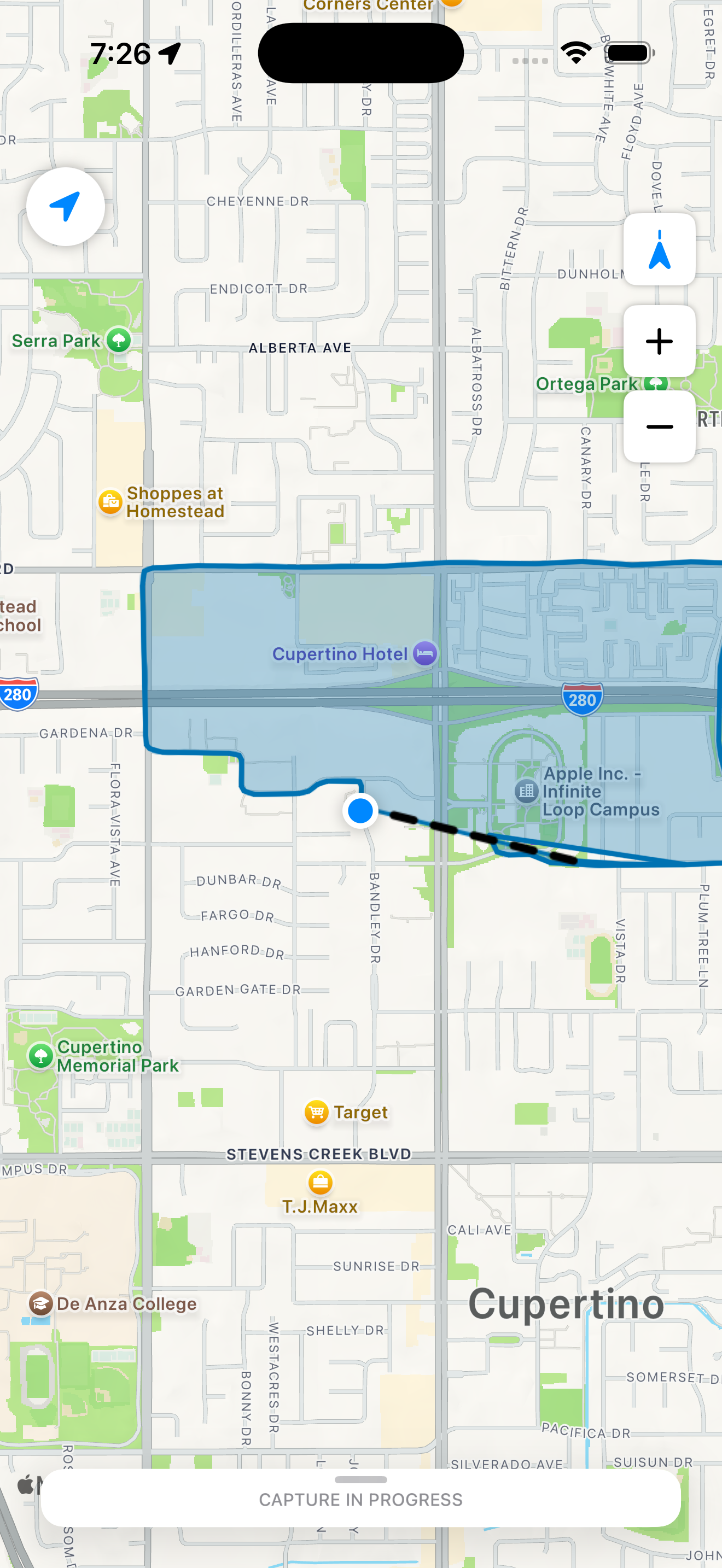Screen dimensions: 722x1568
Task: Open the T.J.Maxx map marker
Action: (x=320, y=1182)
